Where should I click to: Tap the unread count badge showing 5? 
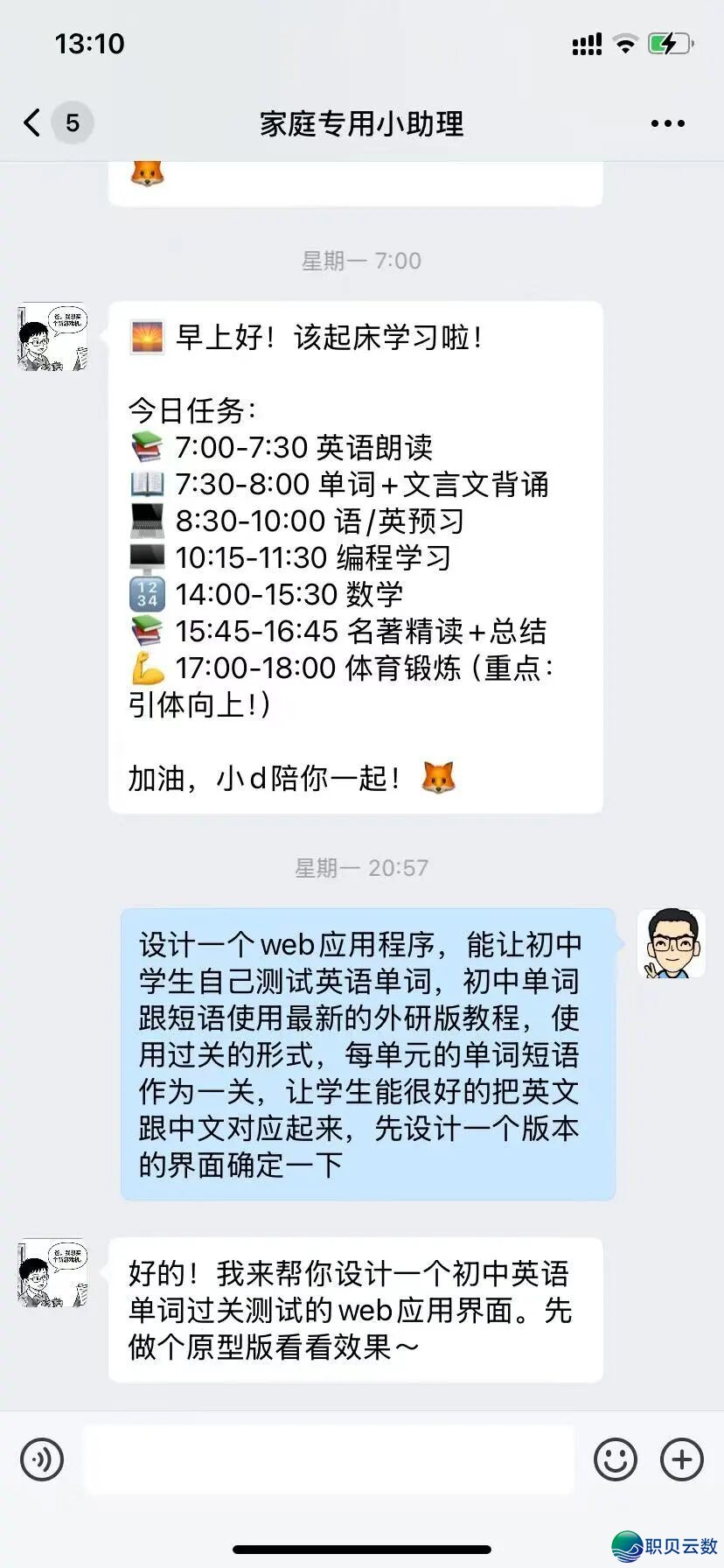[x=72, y=122]
